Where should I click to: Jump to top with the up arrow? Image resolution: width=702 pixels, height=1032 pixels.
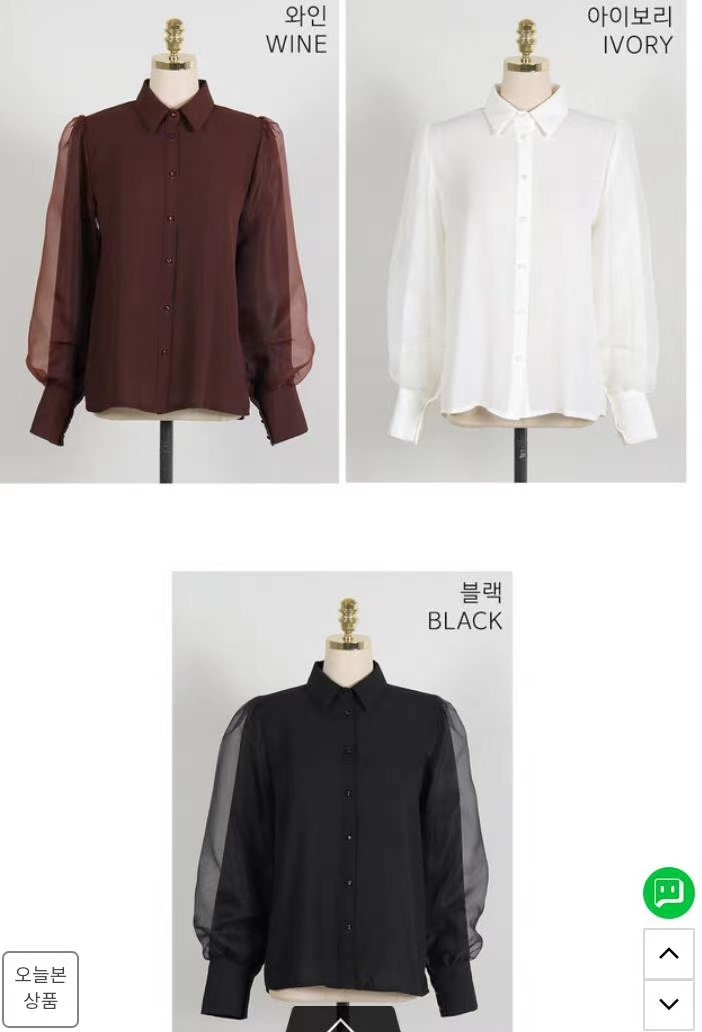(668, 954)
